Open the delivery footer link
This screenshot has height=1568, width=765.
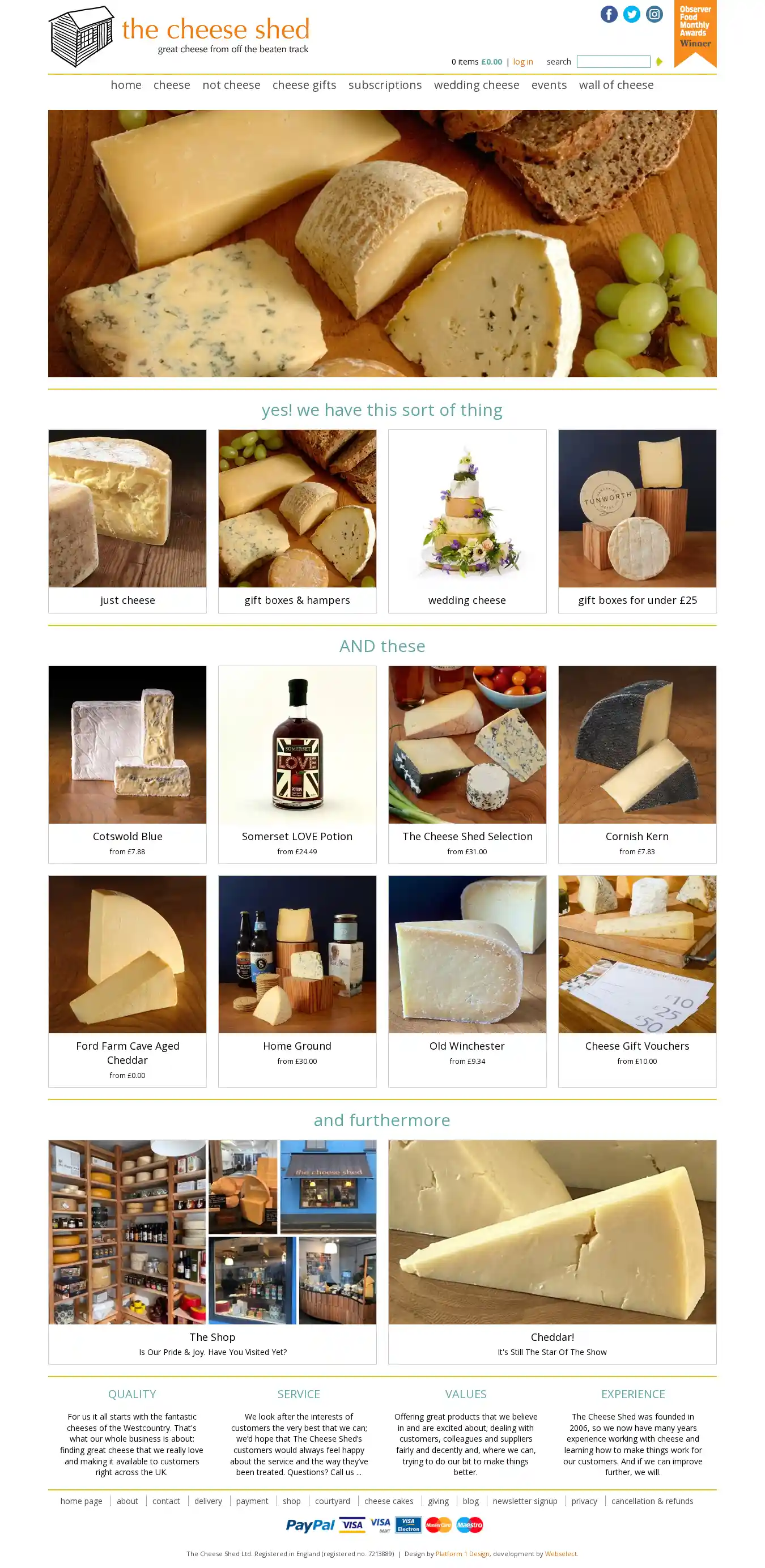pyautogui.click(x=208, y=1501)
